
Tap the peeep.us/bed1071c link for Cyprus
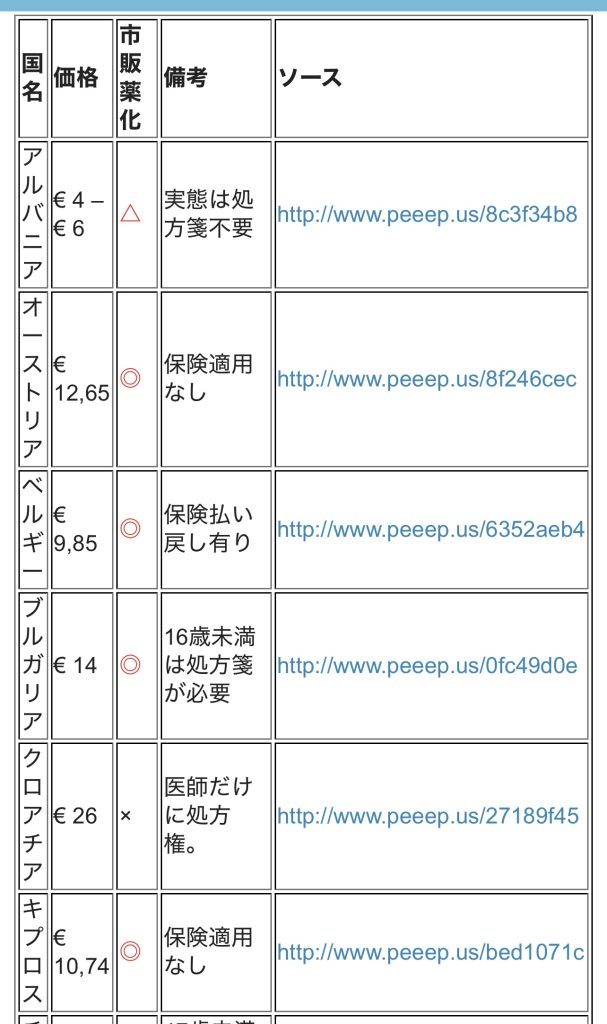(430, 952)
